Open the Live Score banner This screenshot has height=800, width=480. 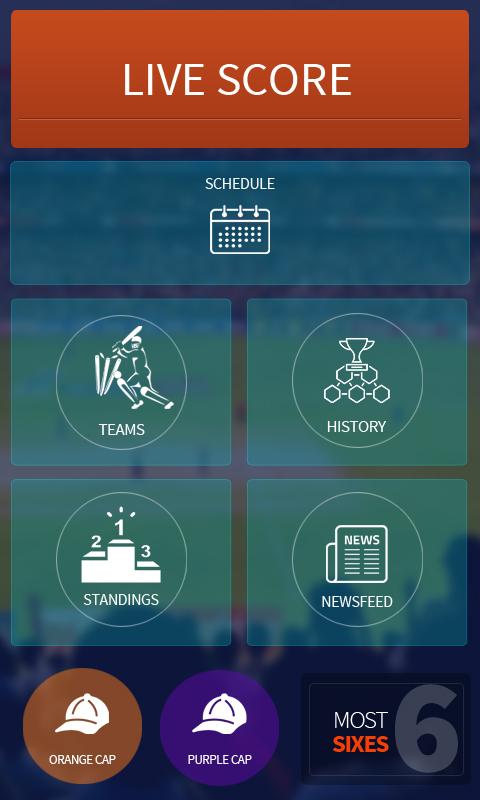click(240, 79)
